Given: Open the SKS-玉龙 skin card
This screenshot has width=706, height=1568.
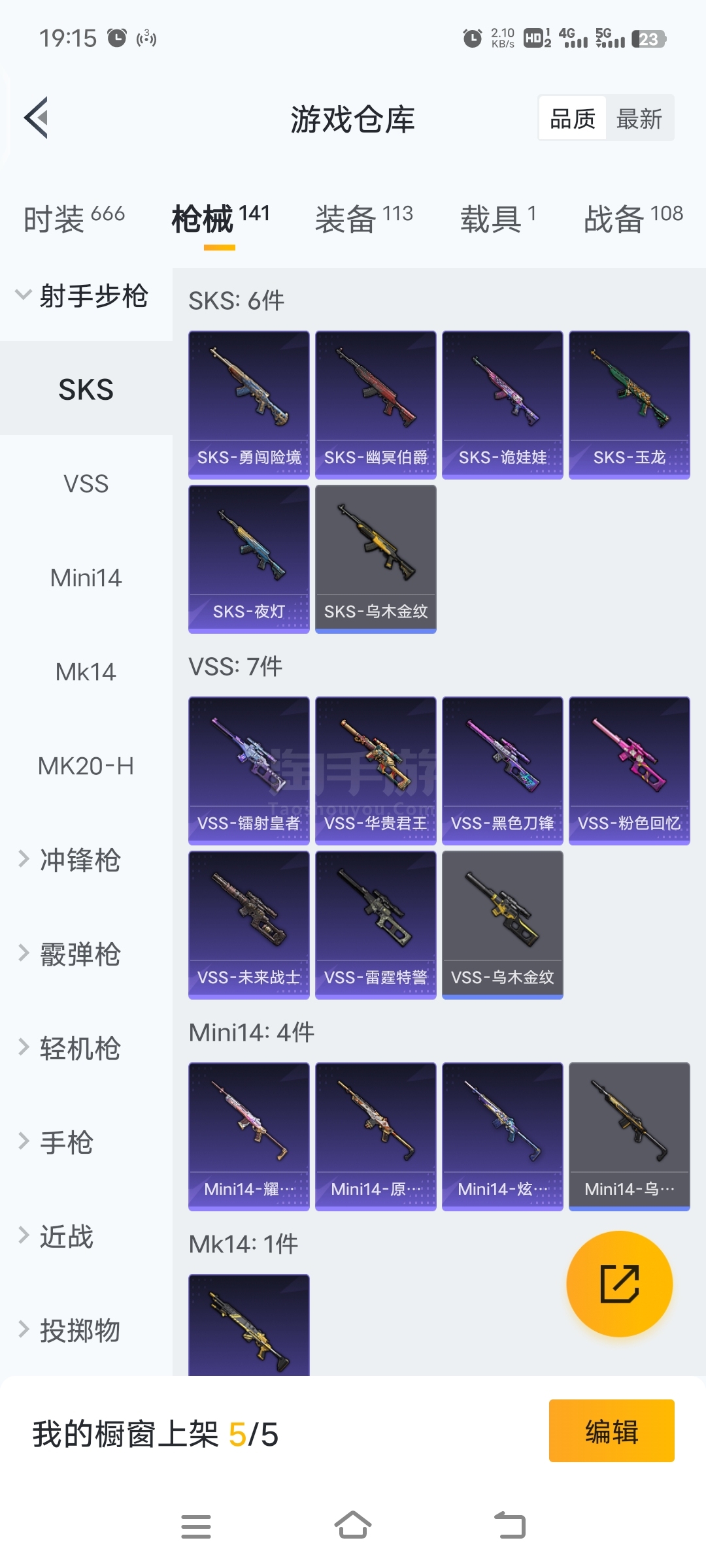Looking at the screenshot, I should (x=629, y=405).
